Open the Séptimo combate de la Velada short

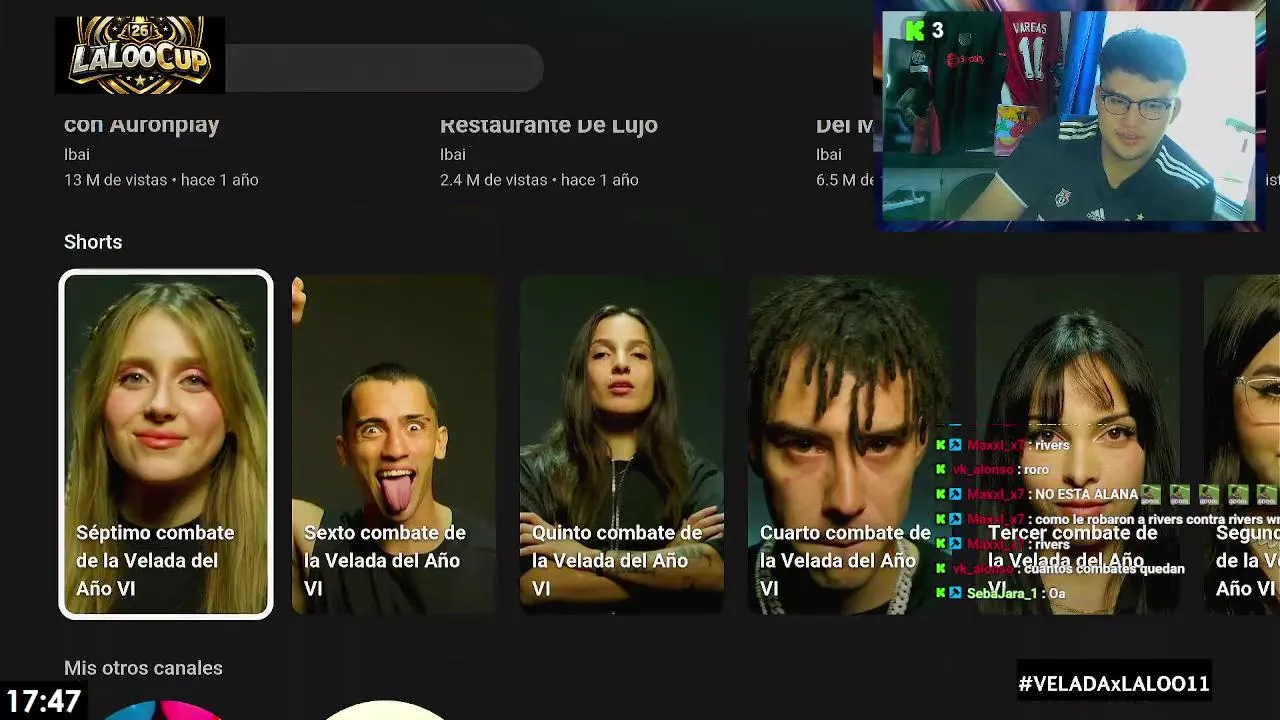(x=166, y=444)
